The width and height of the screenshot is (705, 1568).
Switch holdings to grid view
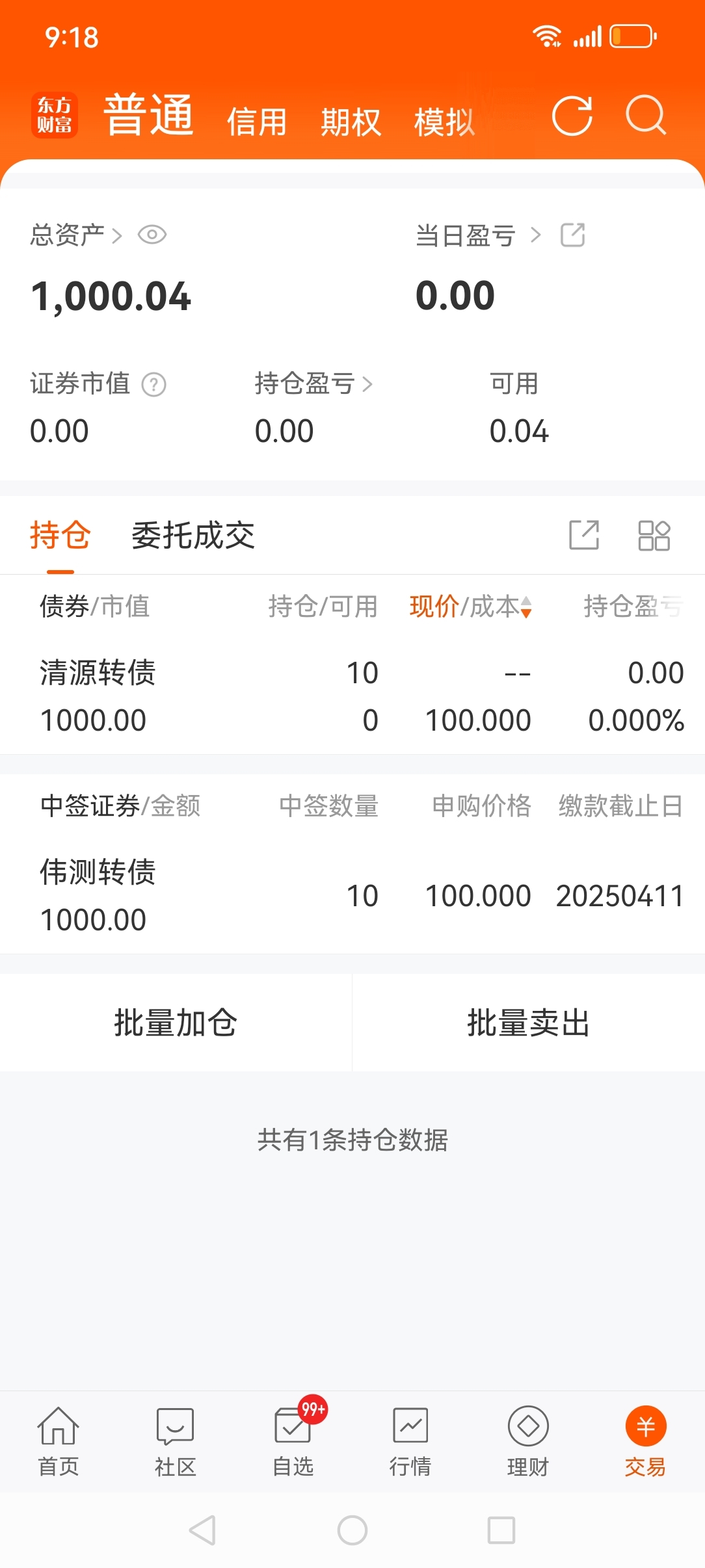coord(654,536)
